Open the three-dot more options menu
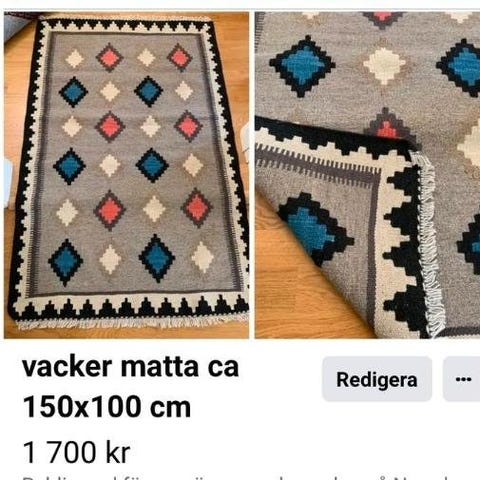Viewport: 480px width, 480px height. click(463, 379)
